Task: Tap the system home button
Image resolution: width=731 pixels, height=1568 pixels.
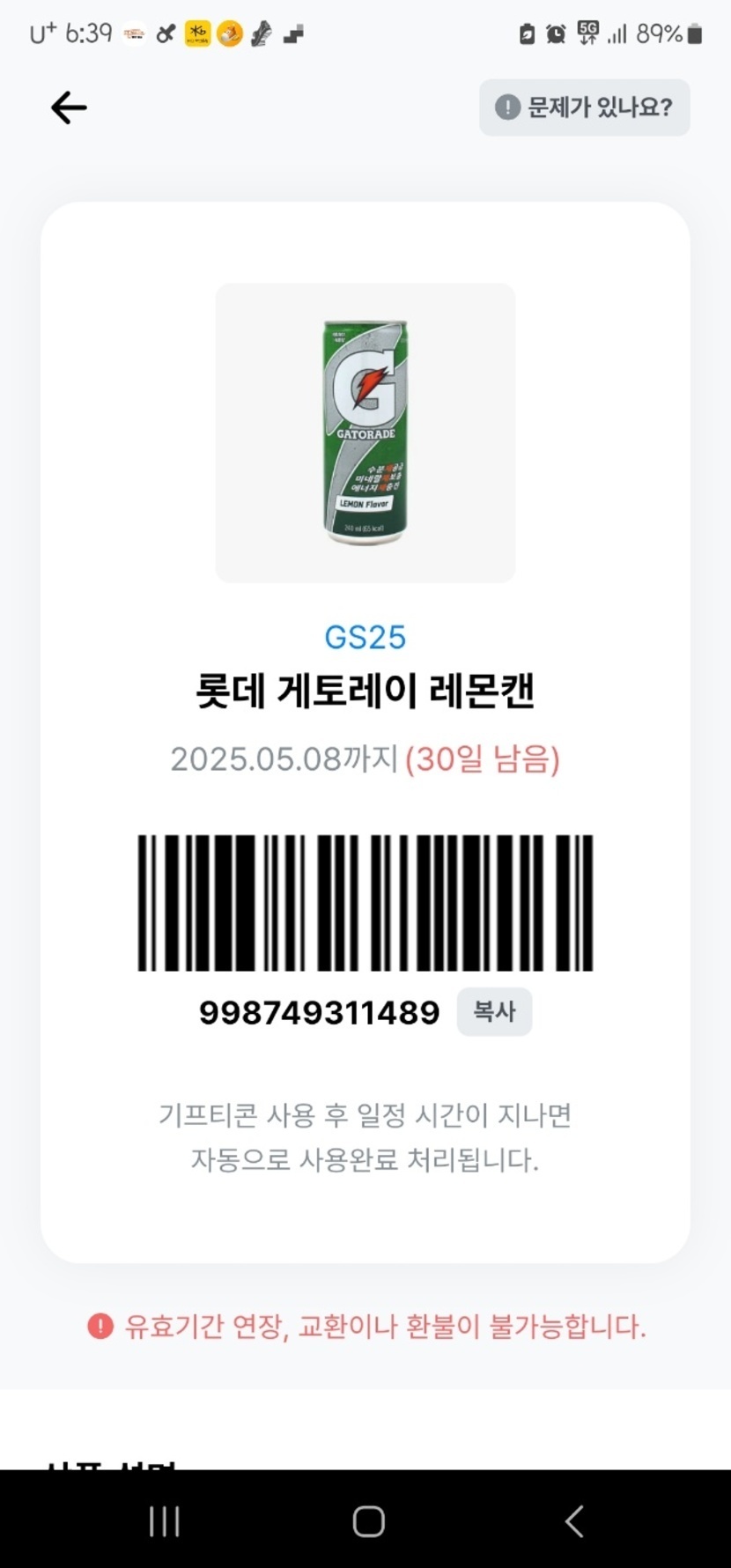Action: 368,1521
